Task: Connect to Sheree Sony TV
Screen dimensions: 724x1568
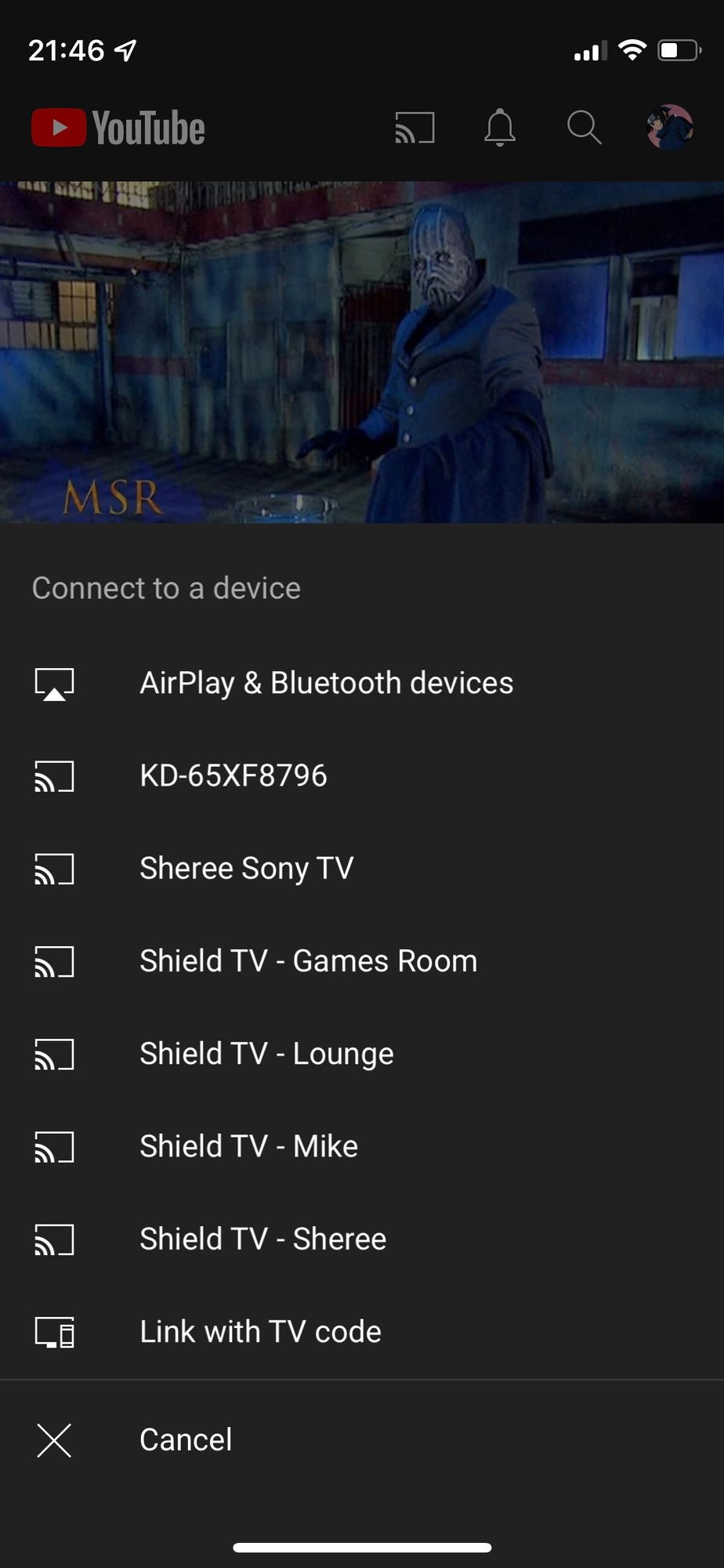Action: 246,869
